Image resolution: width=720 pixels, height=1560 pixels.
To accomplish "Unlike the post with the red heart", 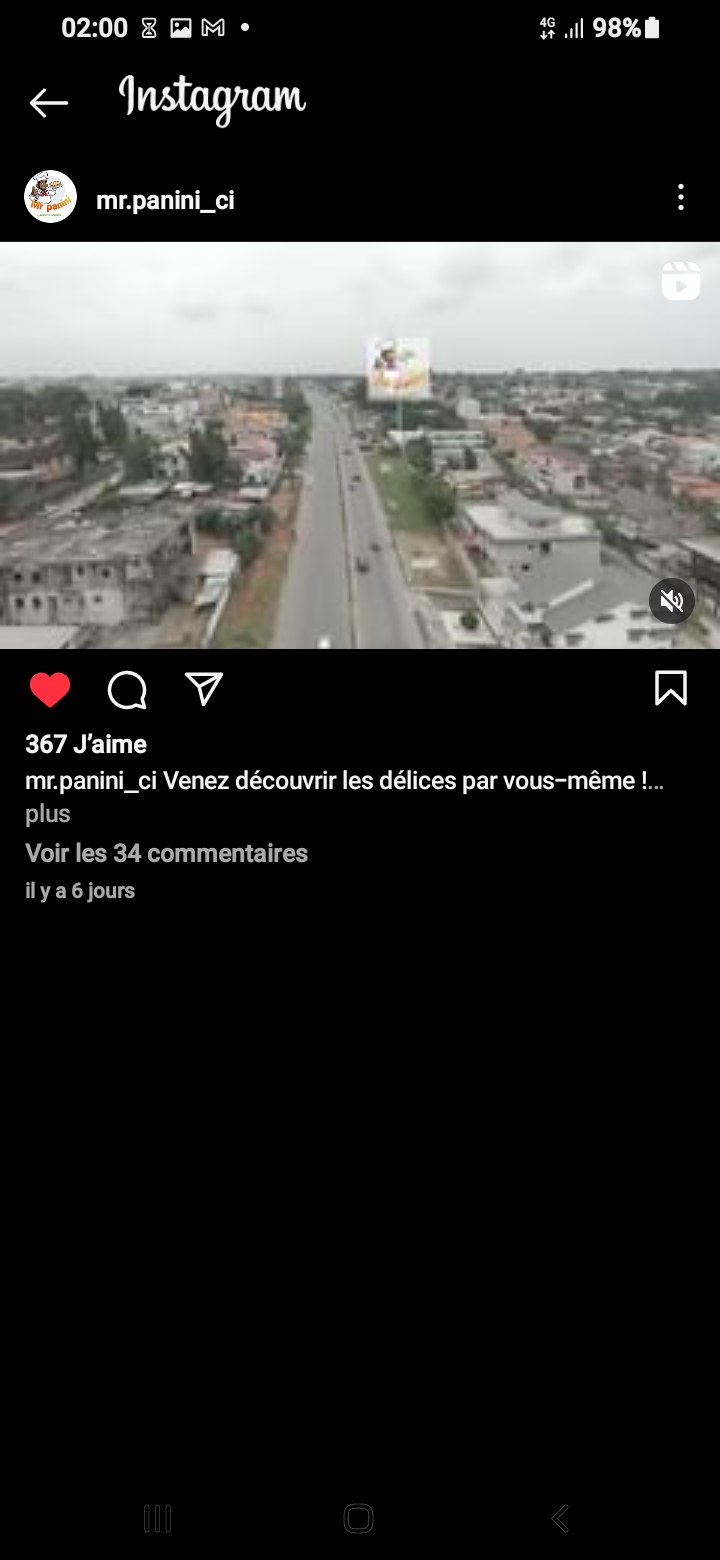I will tap(50, 689).
